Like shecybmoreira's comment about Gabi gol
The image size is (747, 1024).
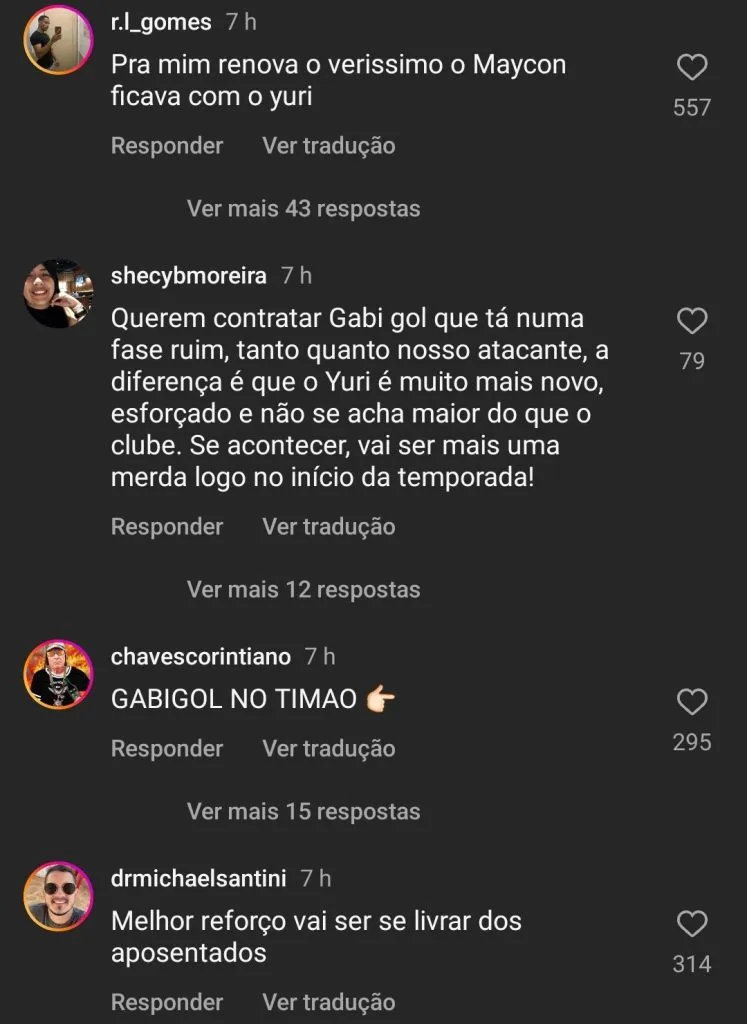(691, 320)
